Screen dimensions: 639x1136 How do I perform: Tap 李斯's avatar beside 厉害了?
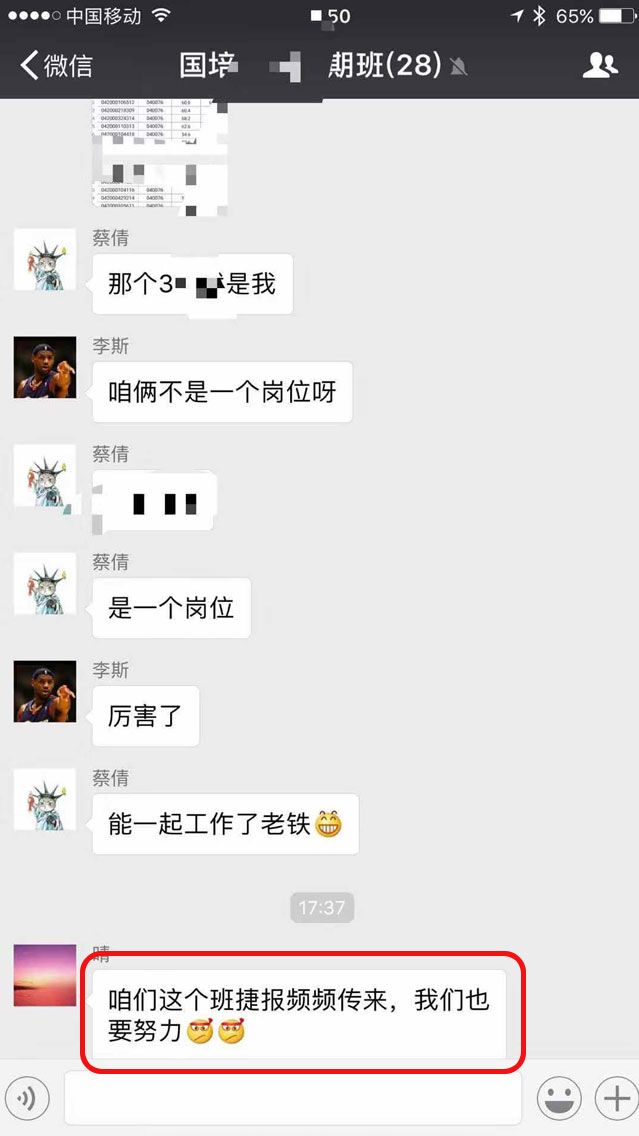pos(45,691)
